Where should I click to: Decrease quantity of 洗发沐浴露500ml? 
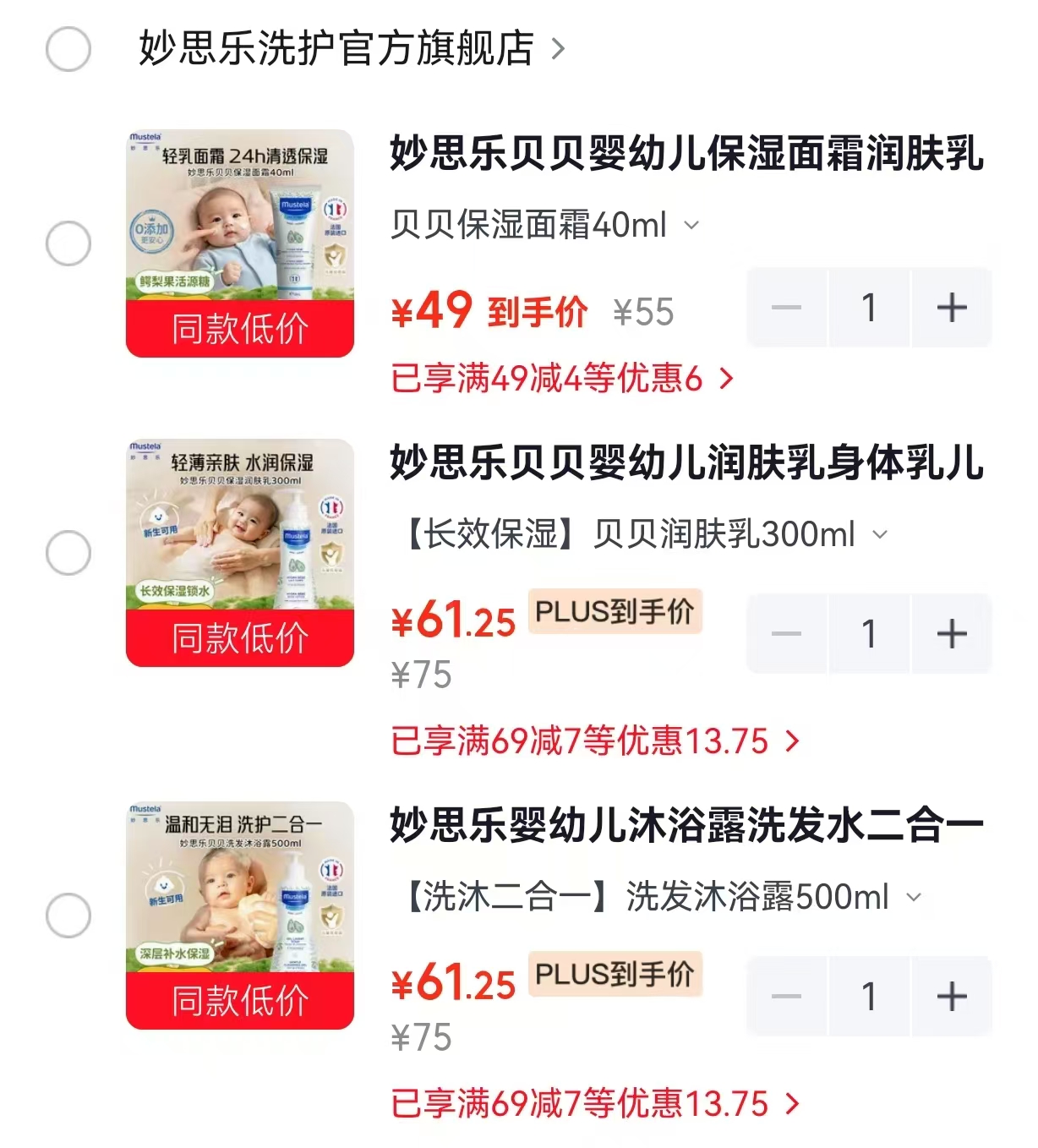786,997
